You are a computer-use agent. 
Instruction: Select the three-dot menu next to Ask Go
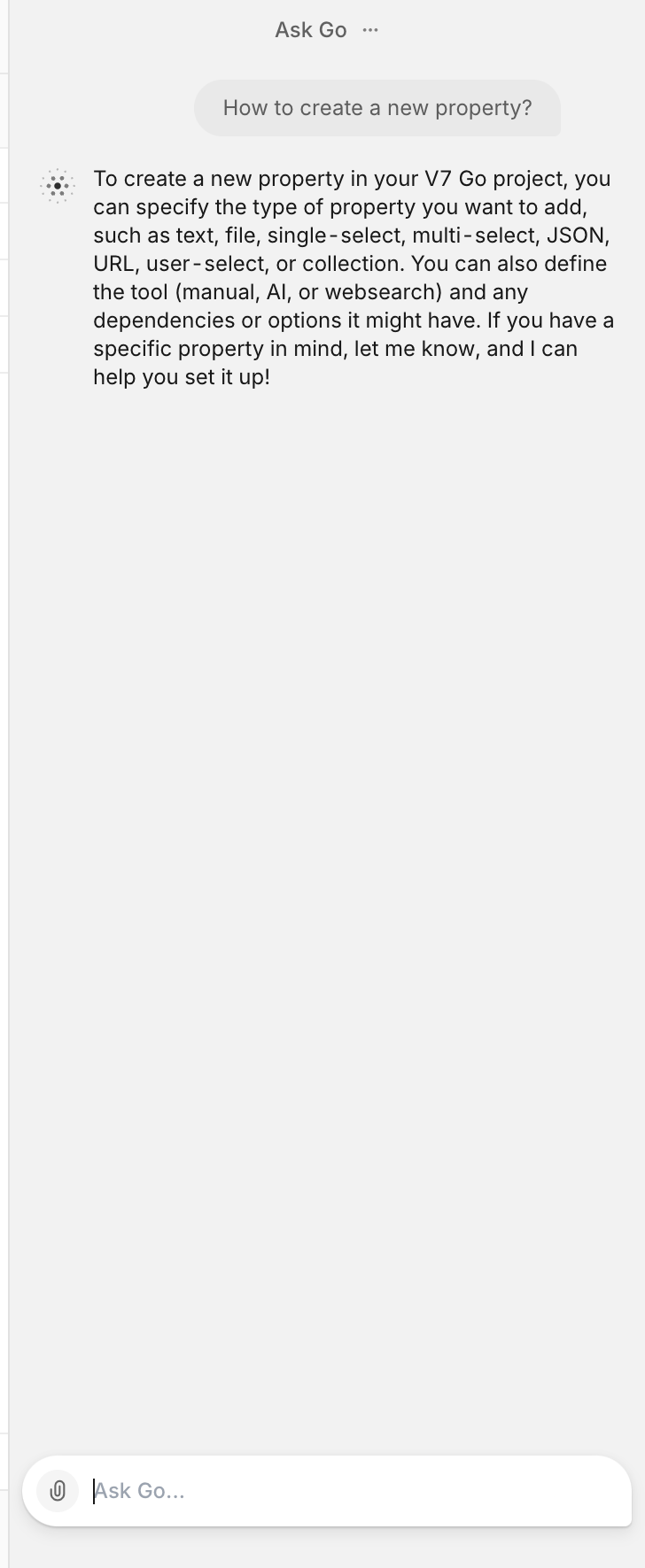point(371,29)
